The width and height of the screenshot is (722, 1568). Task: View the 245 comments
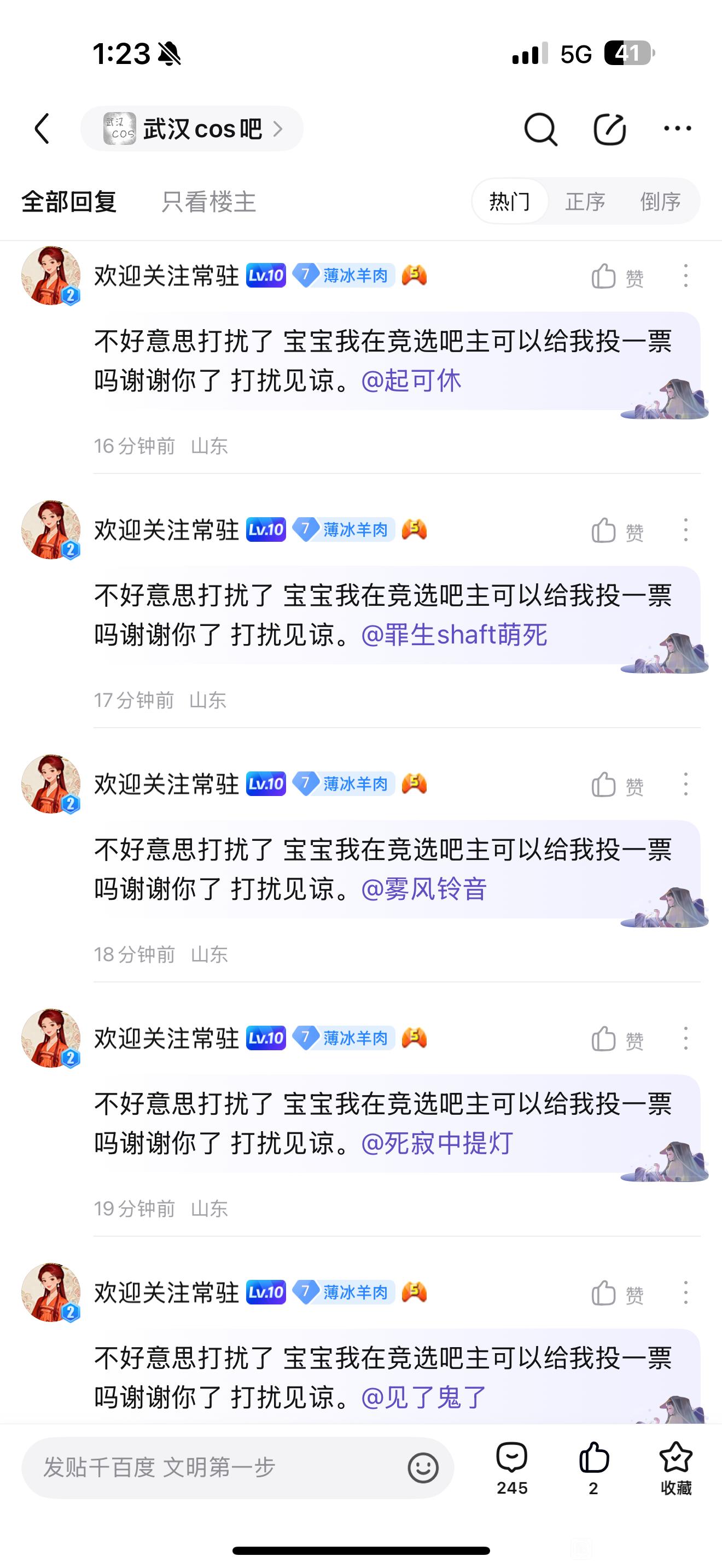(x=512, y=1467)
